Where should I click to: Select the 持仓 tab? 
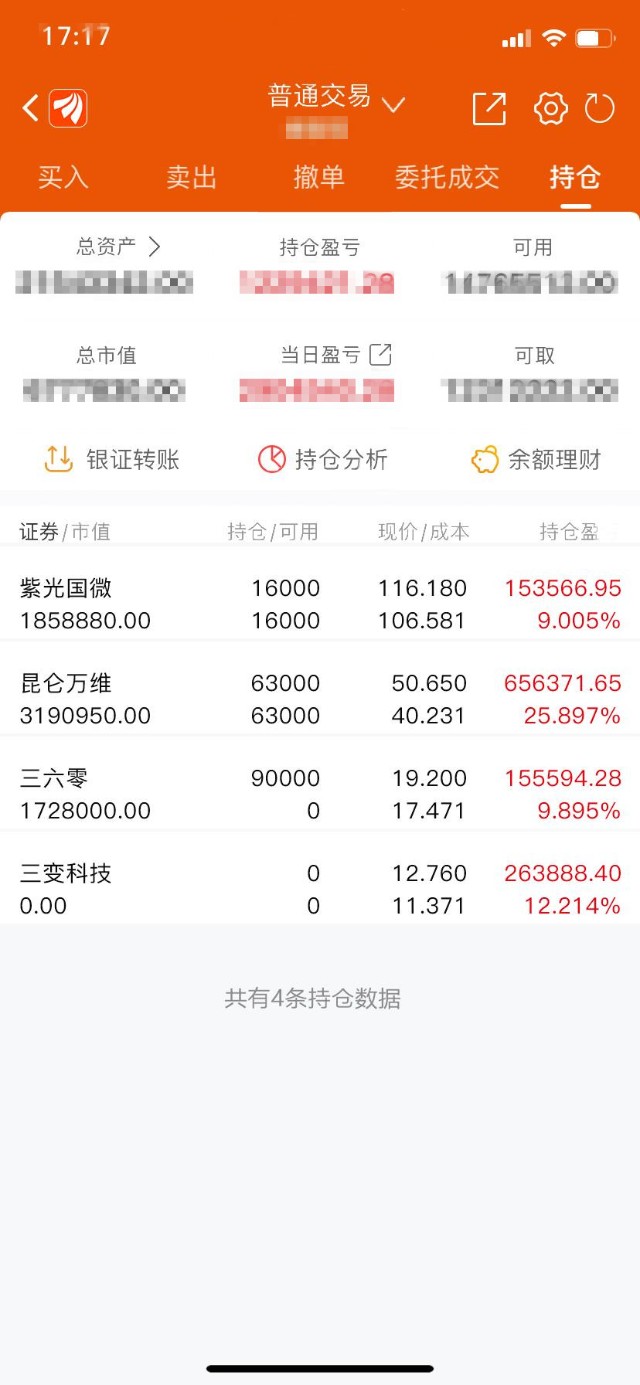point(575,178)
